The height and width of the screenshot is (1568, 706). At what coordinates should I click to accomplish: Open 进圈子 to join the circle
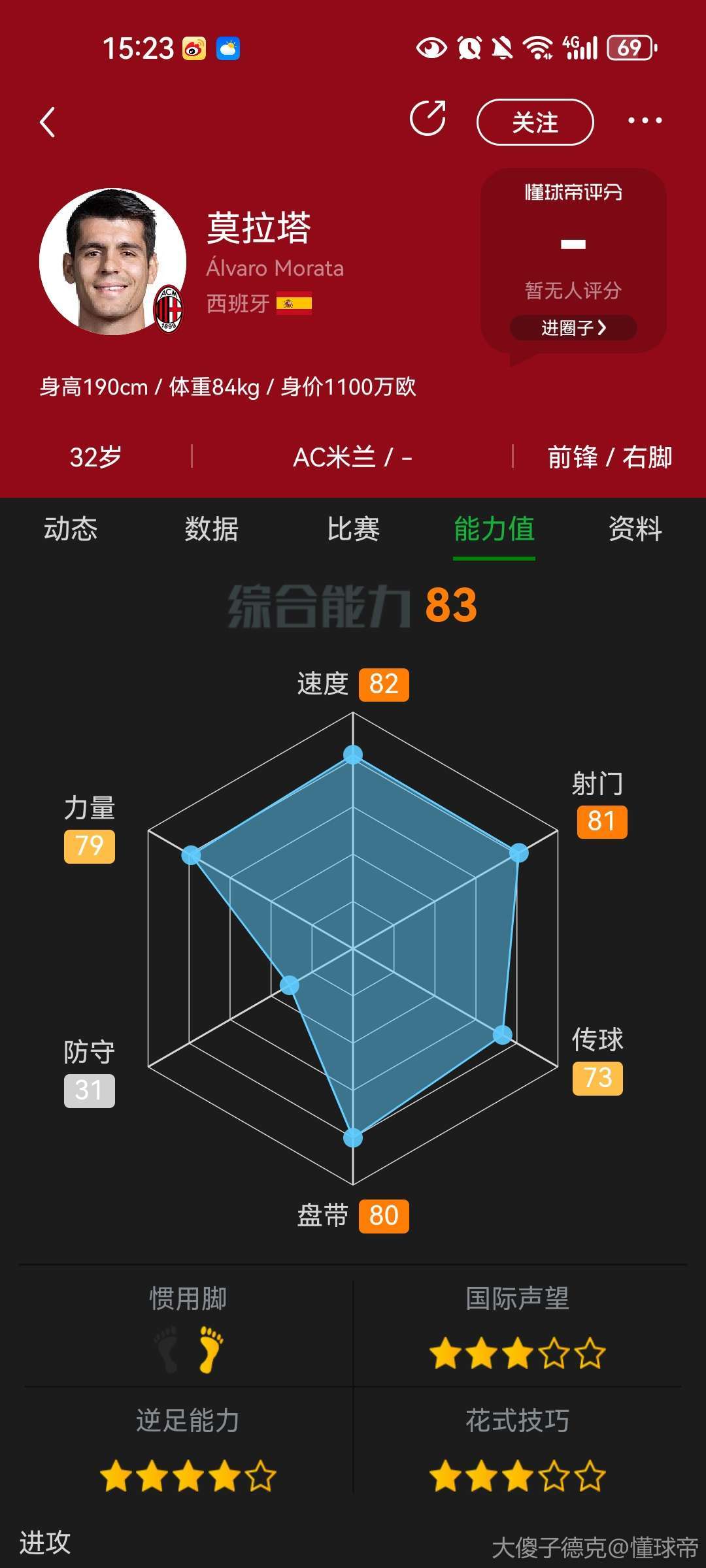pyautogui.click(x=573, y=328)
